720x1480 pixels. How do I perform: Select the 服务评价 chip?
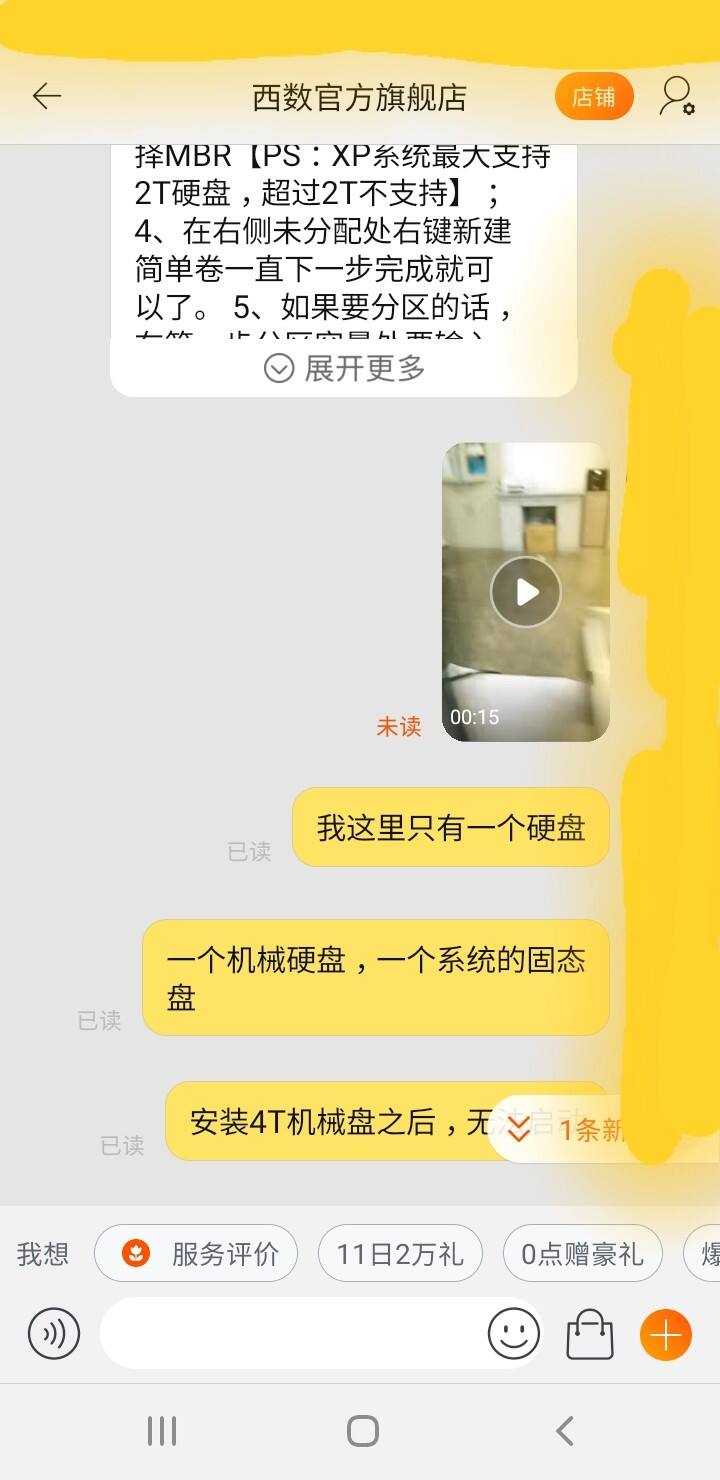click(196, 1253)
